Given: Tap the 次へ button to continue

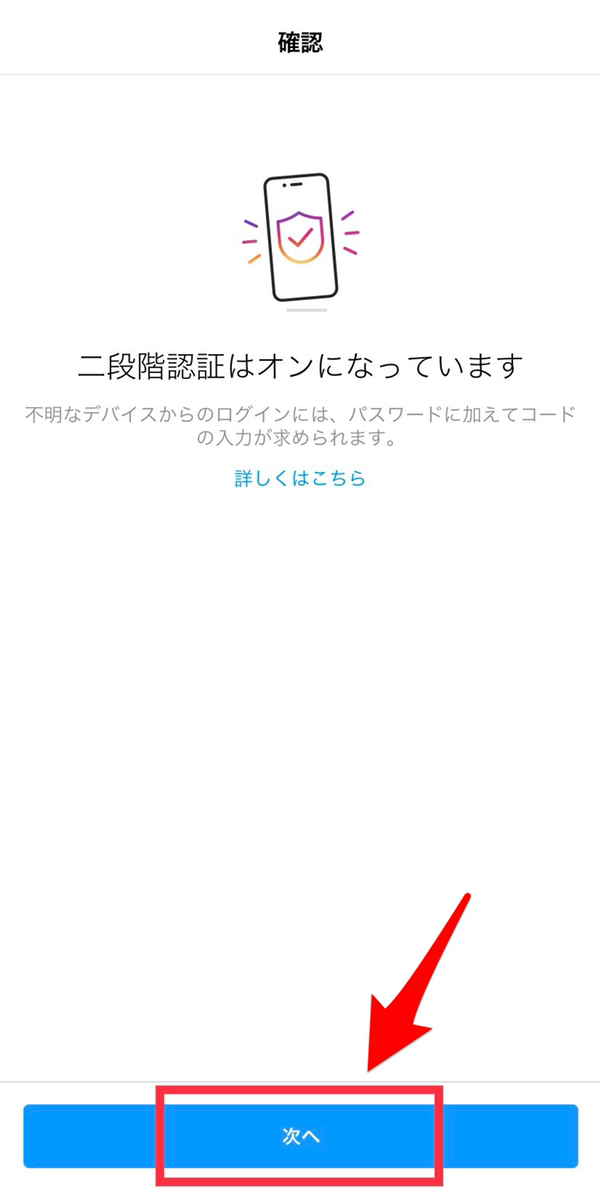Looking at the screenshot, I should tap(300, 1137).
